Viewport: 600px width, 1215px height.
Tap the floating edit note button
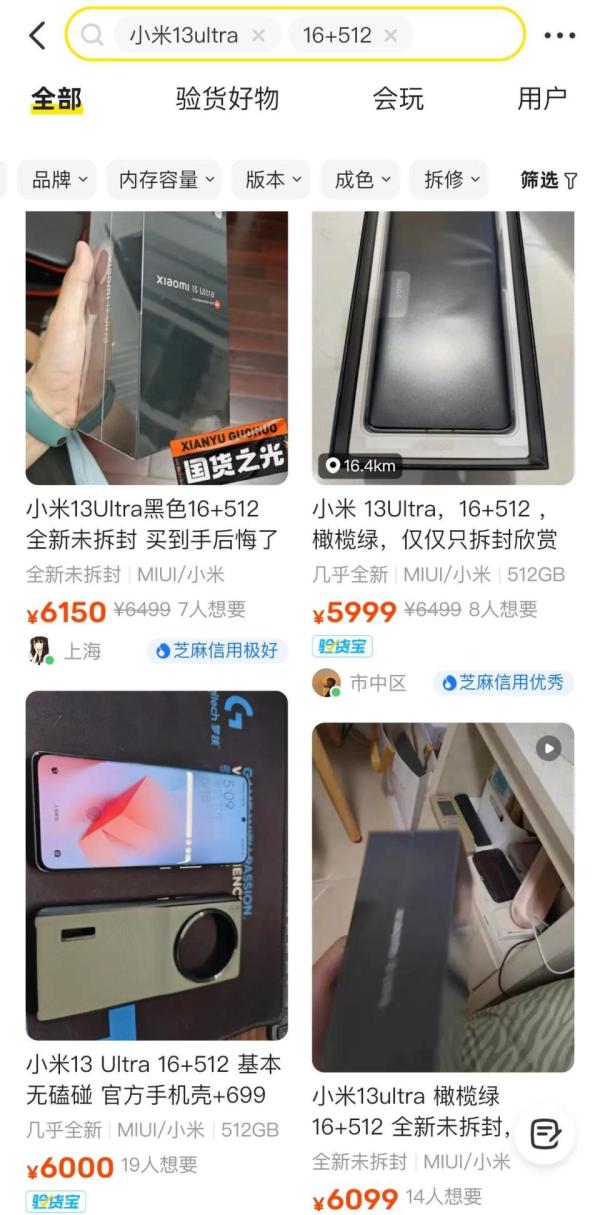pyautogui.click(x=545, y=1134)
